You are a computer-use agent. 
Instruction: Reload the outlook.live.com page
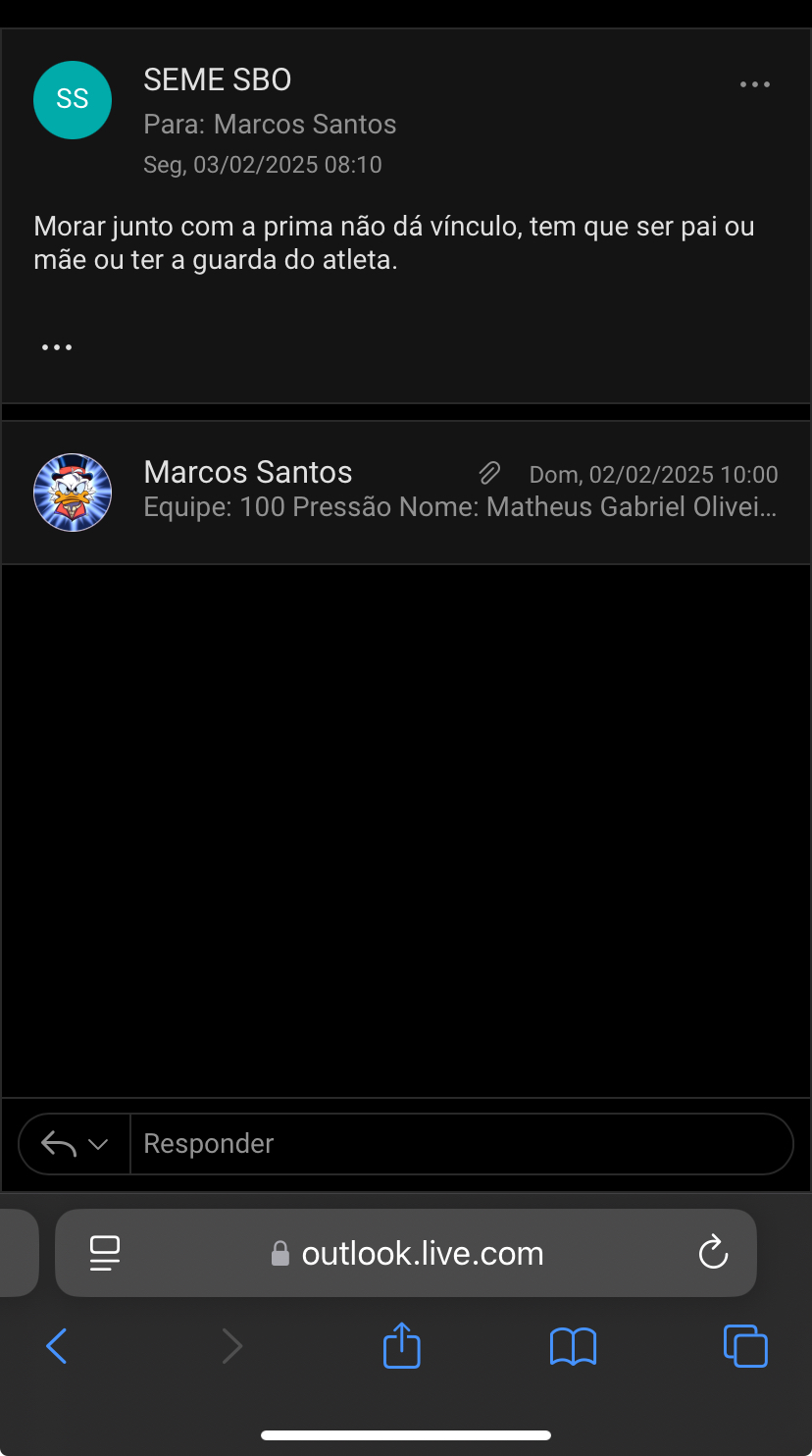tap(713, 1253)
